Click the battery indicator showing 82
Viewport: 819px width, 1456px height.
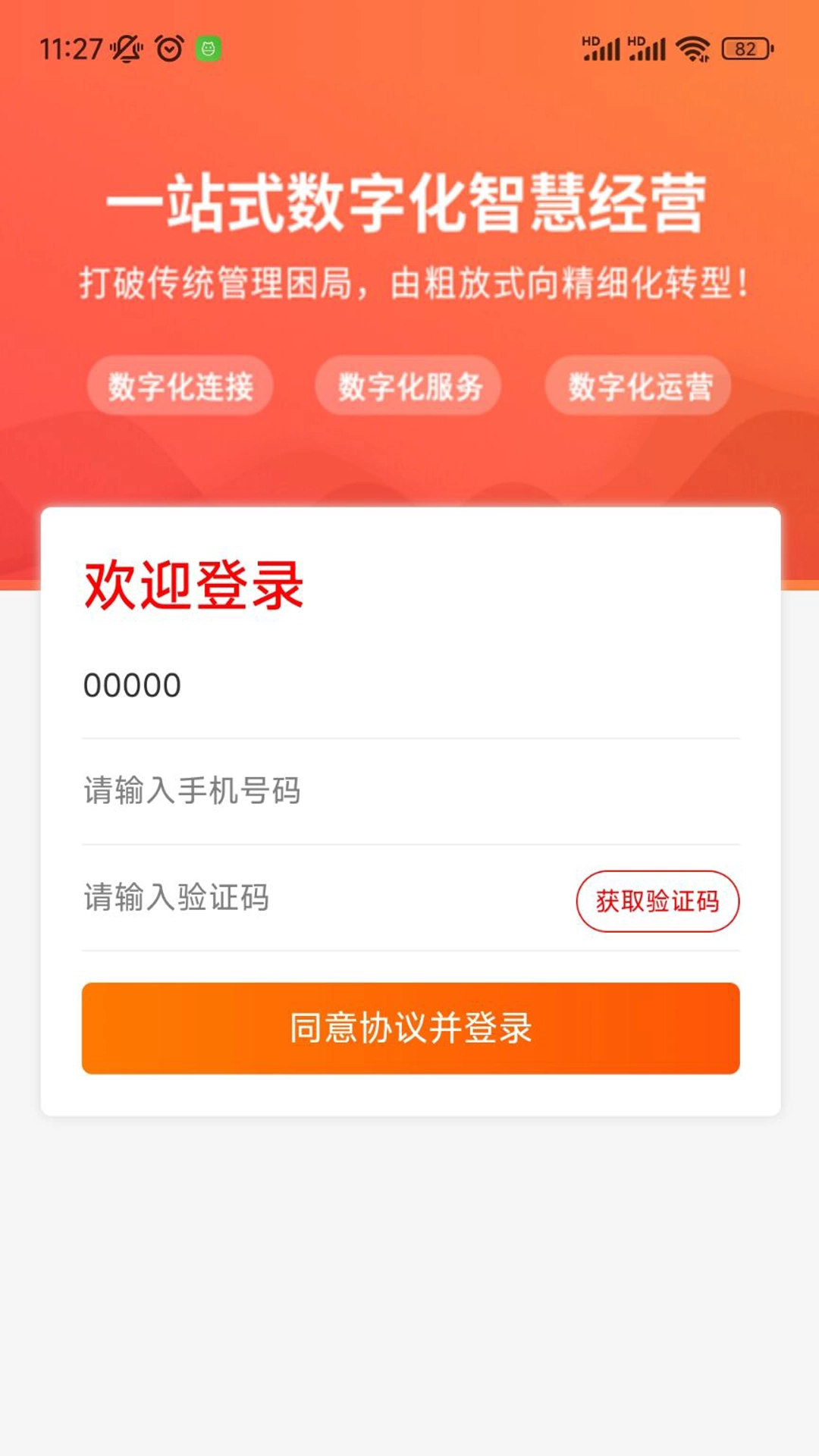[747, 47]
